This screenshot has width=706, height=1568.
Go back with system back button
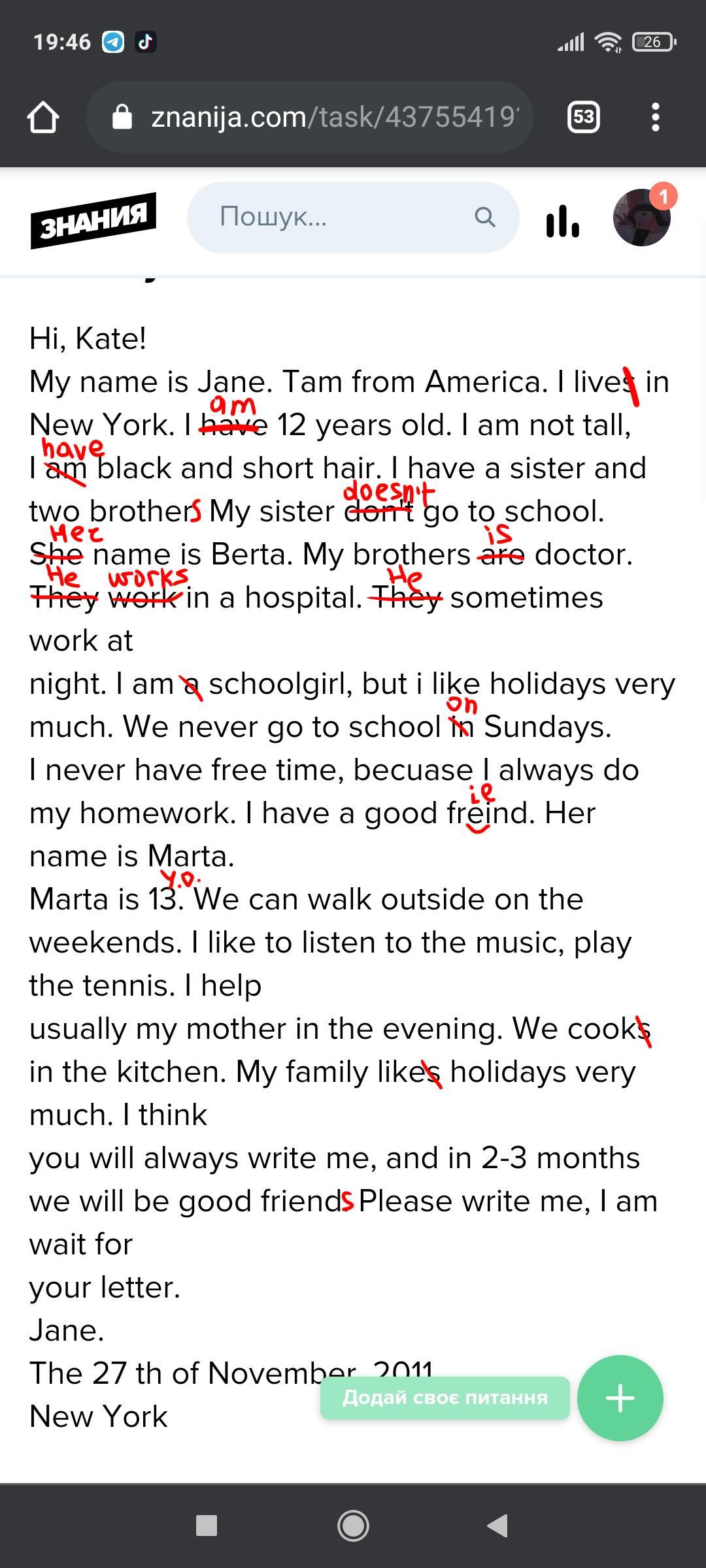click(498, 1526)
